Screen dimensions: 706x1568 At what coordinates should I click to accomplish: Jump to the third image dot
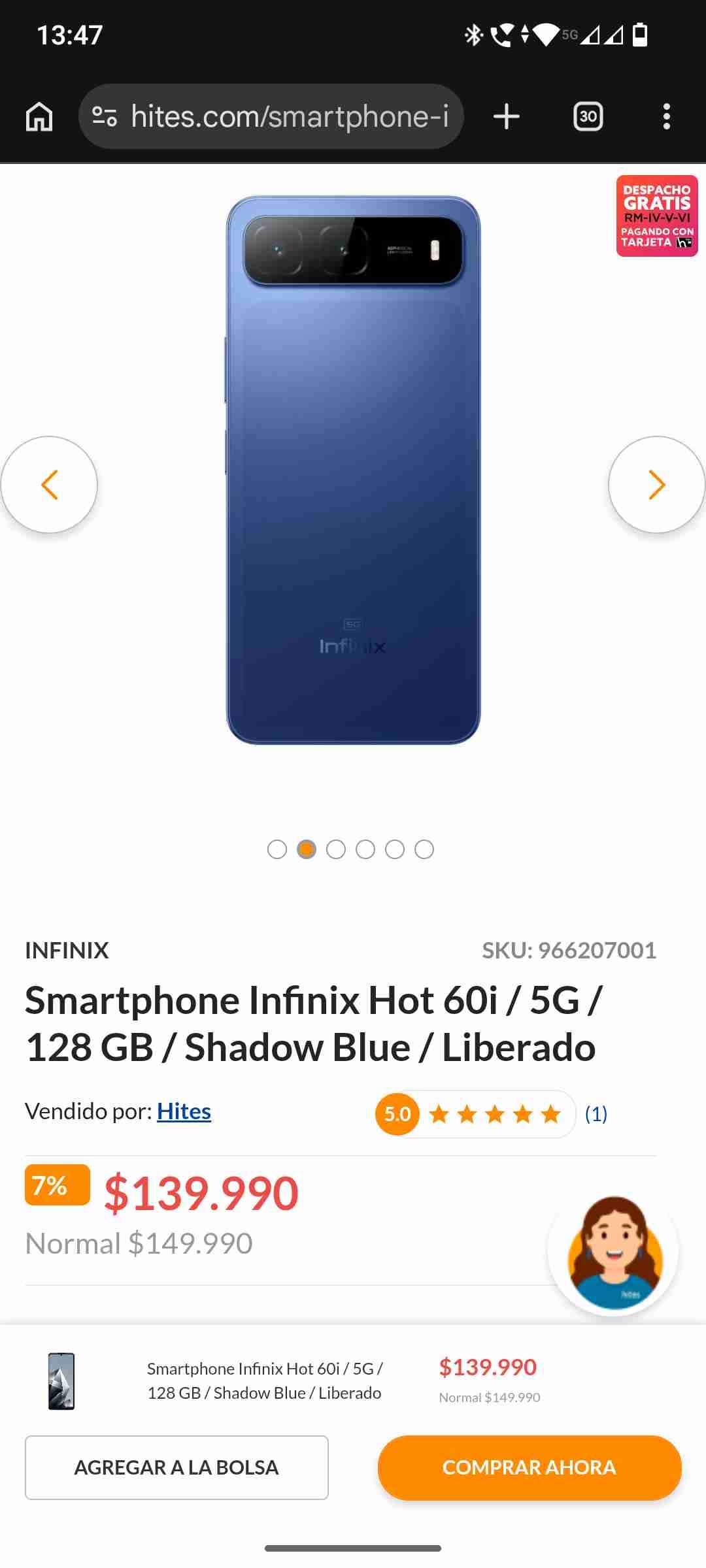[x=336, y=849]
